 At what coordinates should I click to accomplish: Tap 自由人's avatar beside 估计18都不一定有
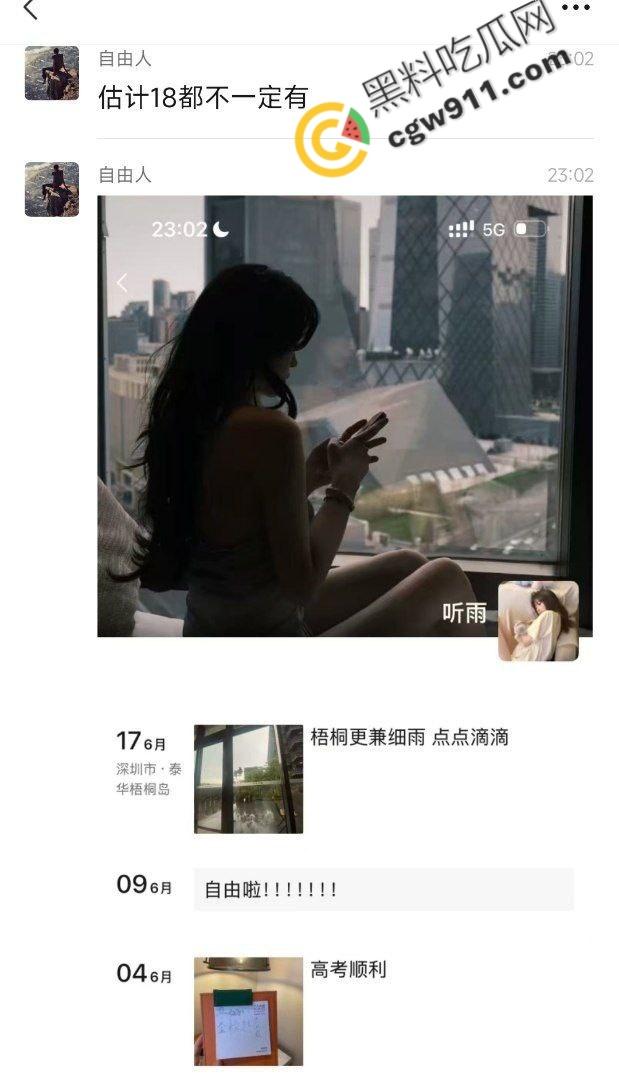click(52, 73)
